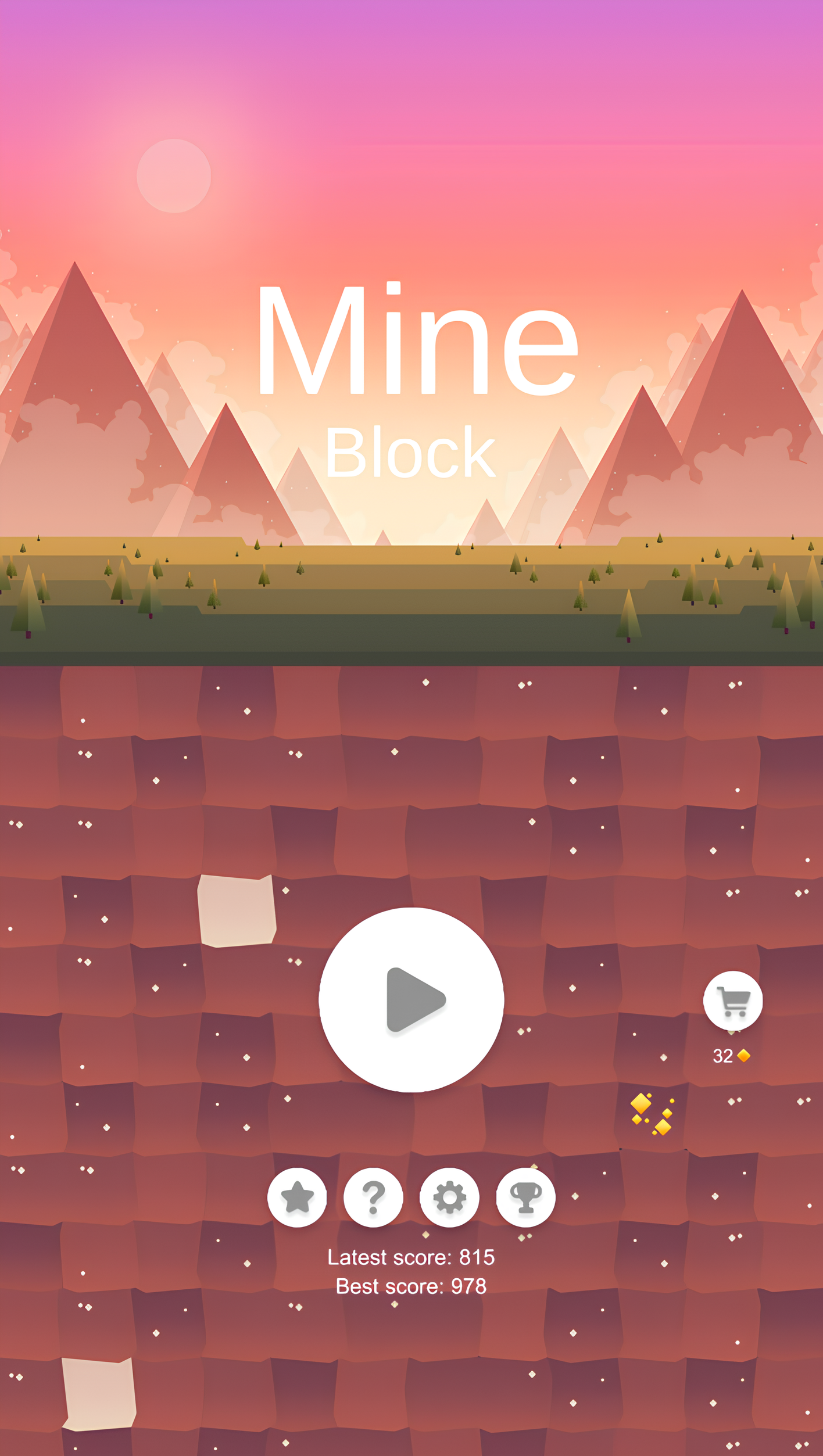Open the shop cart icon
Image resolution: width=823 pixels, height=1456 pixels.
pyautogui.click(x=732, y=1000)
